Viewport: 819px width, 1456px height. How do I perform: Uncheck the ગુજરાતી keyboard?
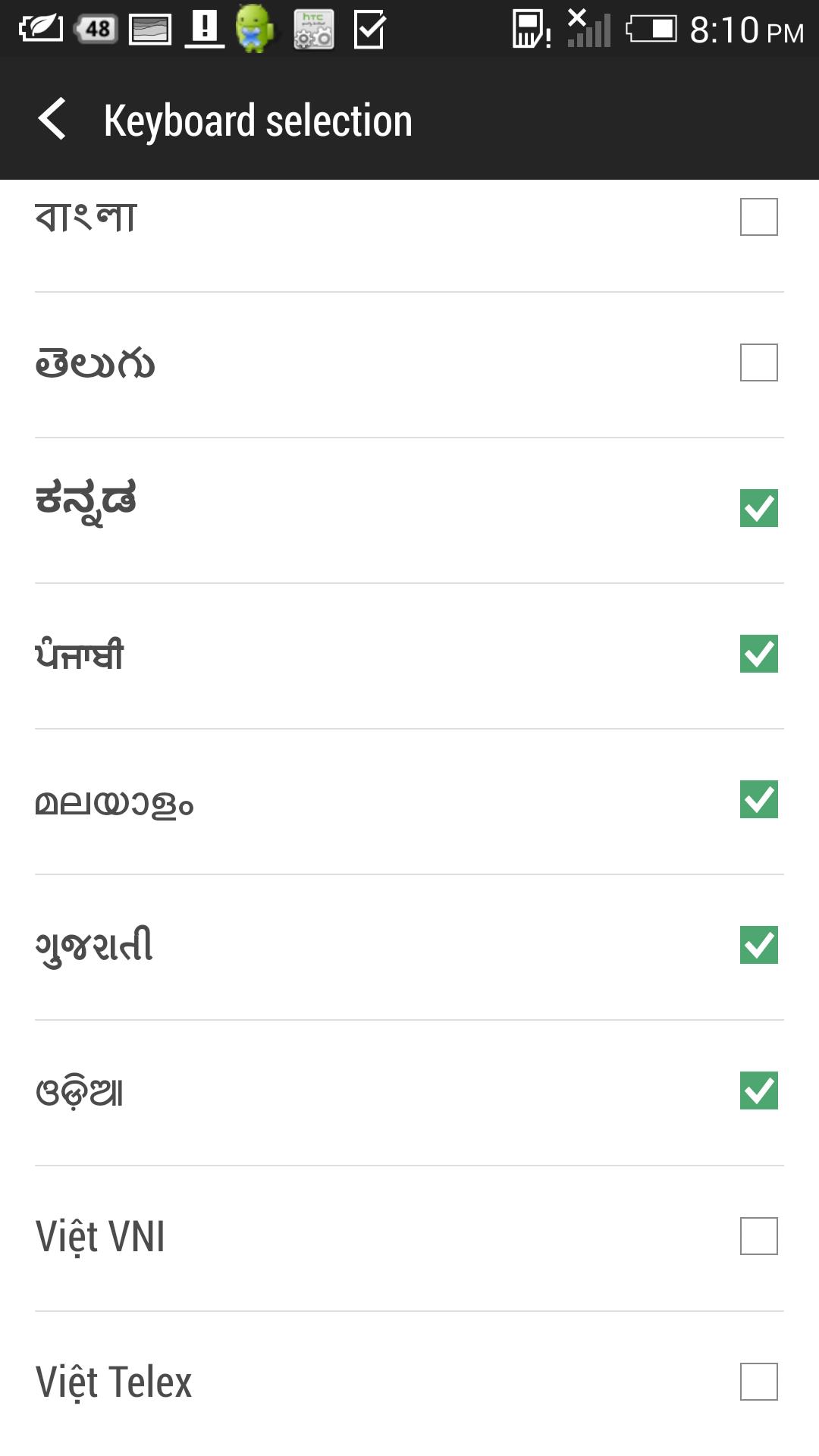pos(758,946)
